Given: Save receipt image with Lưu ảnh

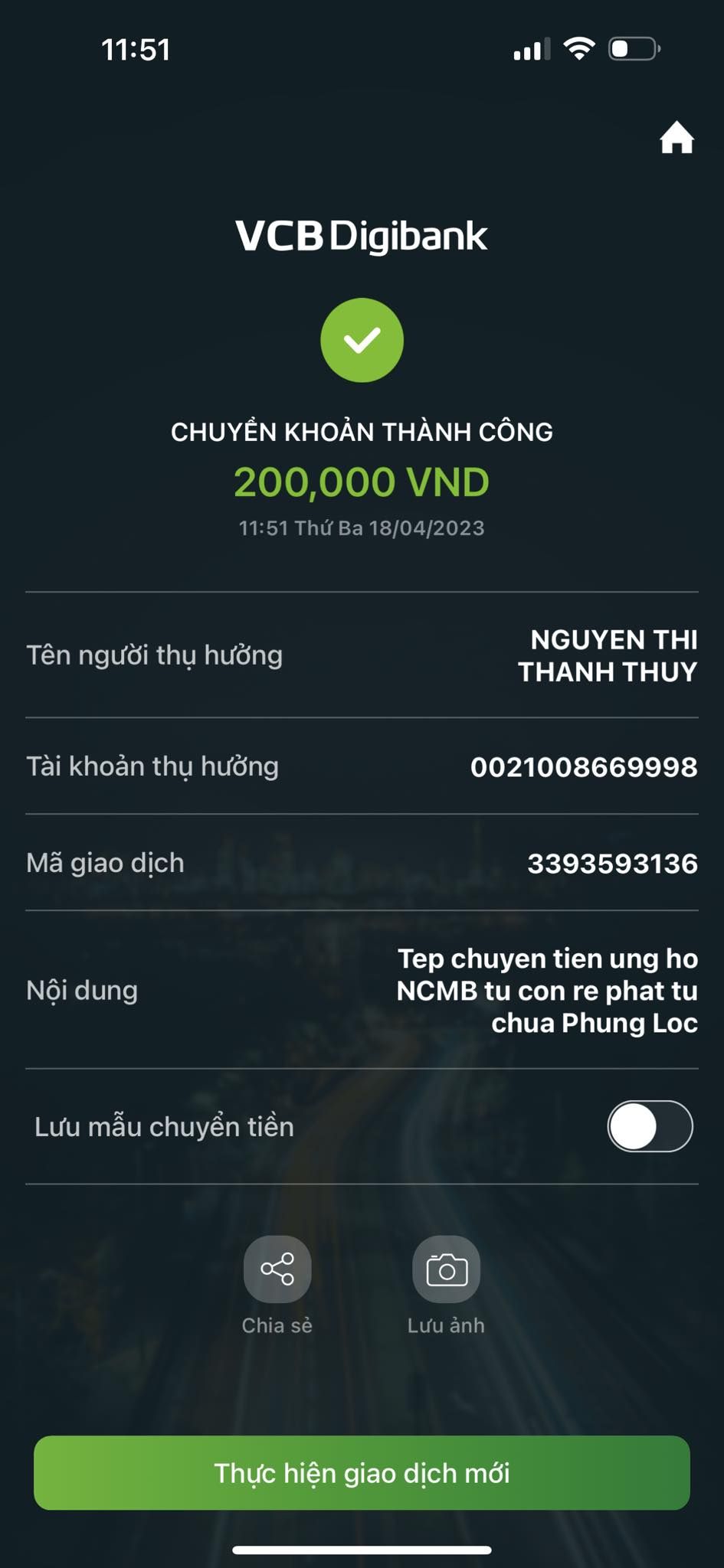Looking at the screenshot, I should coord(446,1269).
